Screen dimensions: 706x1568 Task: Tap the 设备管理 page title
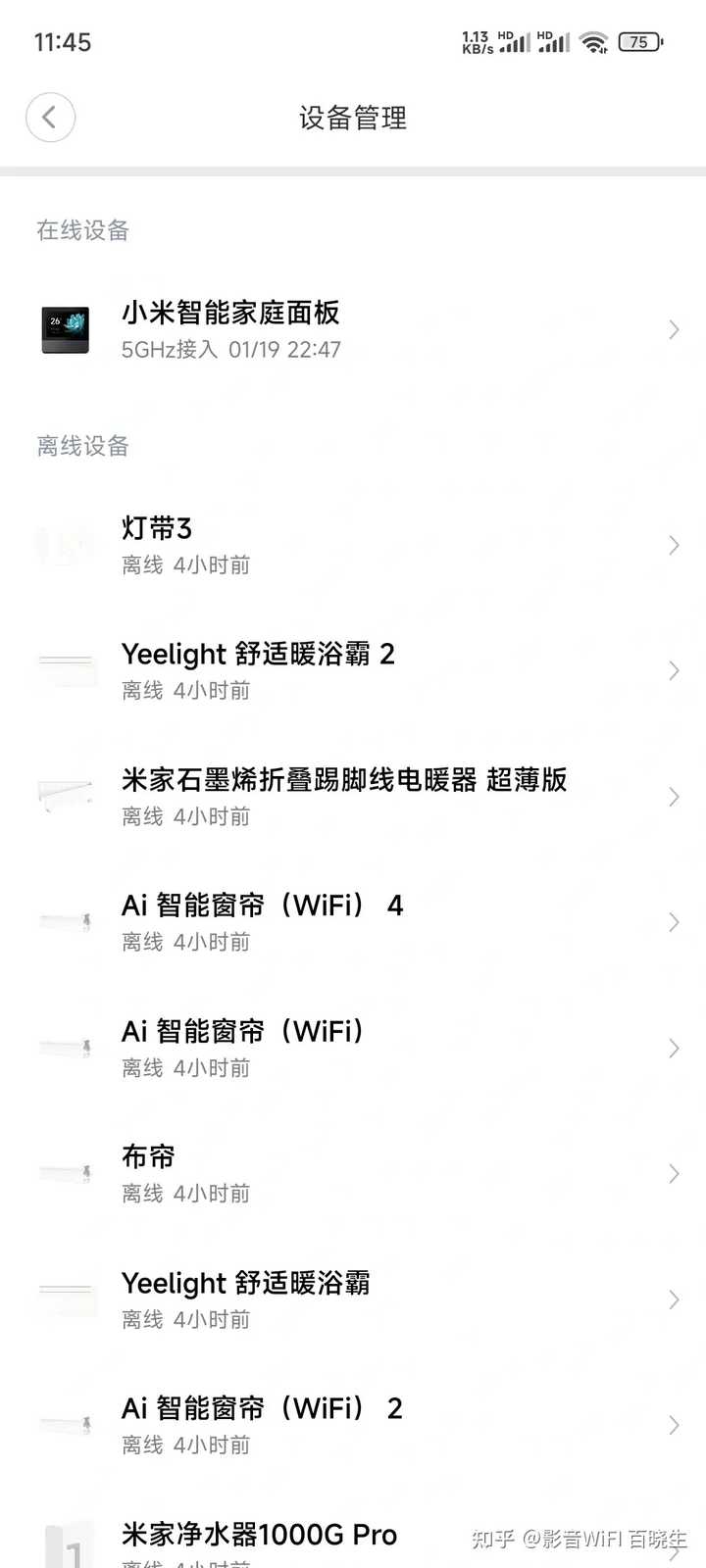pos(353,119)
